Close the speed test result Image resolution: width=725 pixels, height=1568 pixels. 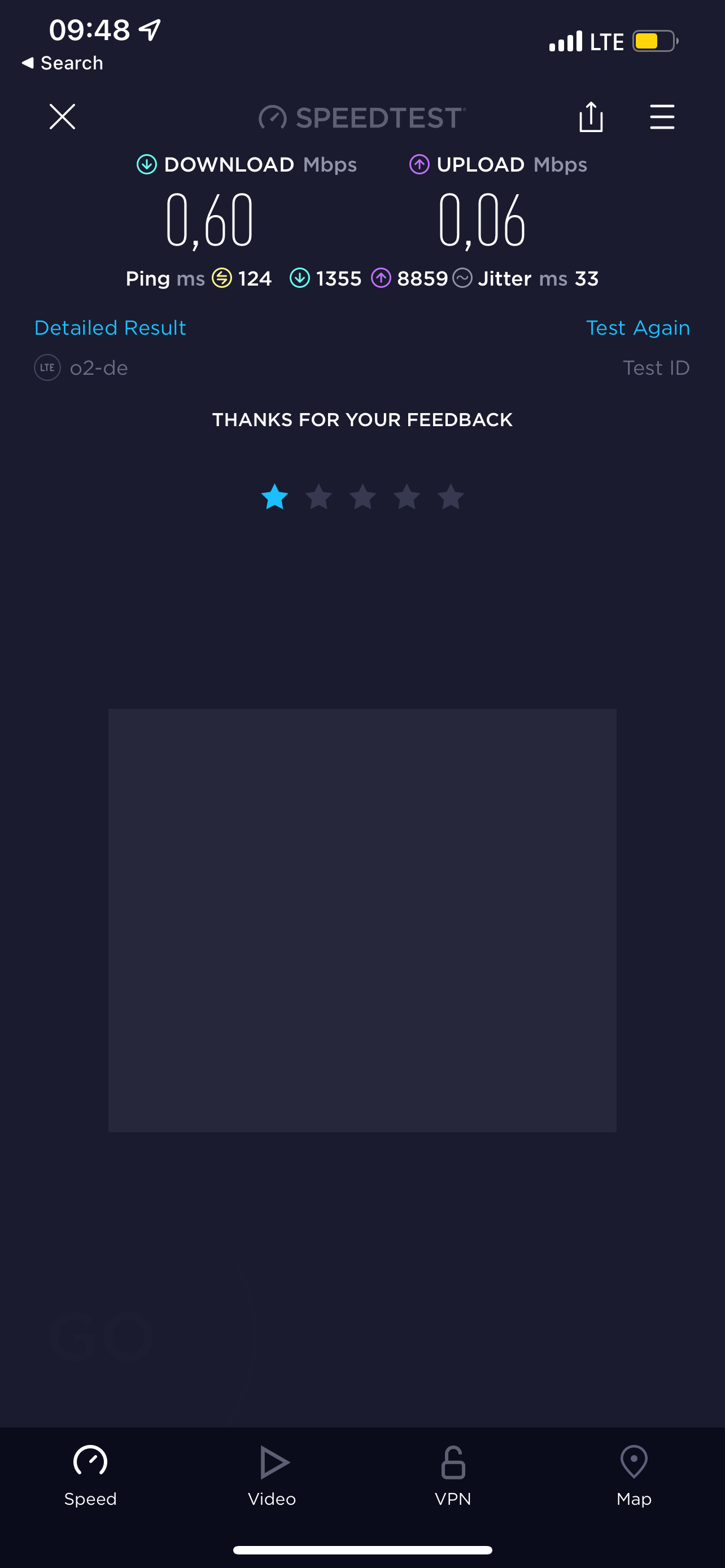pos(62,117)
